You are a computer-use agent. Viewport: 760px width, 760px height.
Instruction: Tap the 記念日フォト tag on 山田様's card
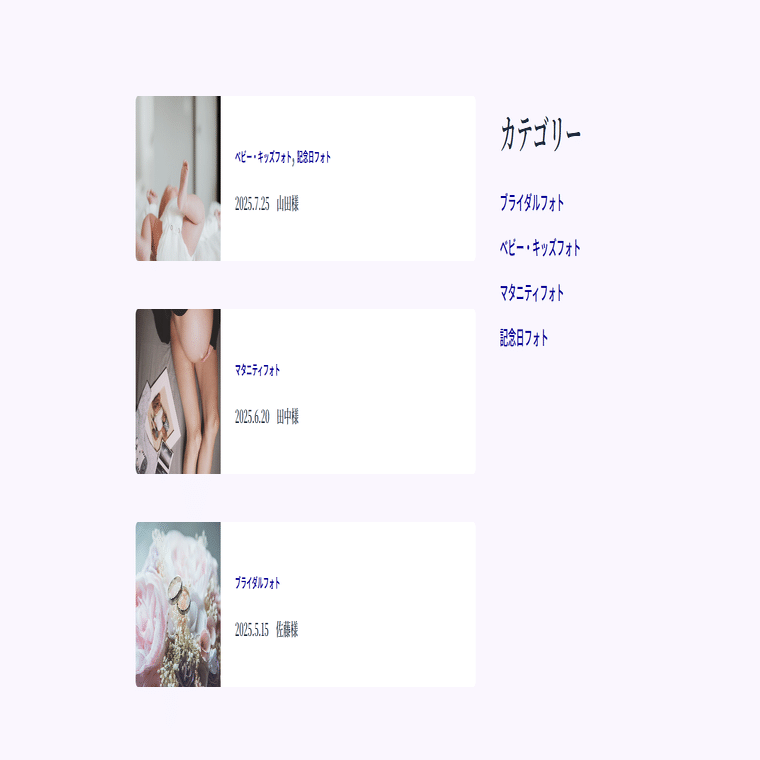click(314, 157)
